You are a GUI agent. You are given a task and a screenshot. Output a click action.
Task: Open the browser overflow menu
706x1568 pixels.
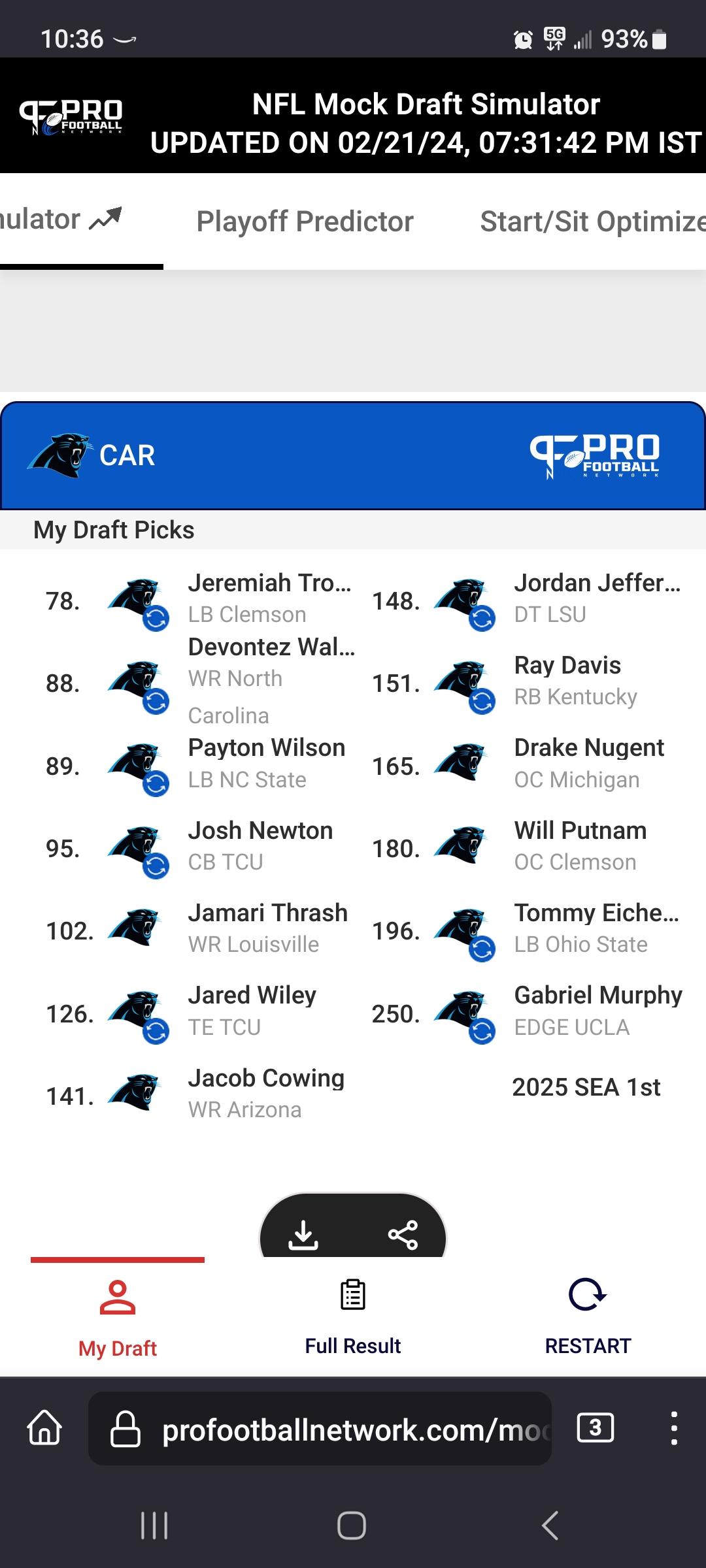point(674,1428)
